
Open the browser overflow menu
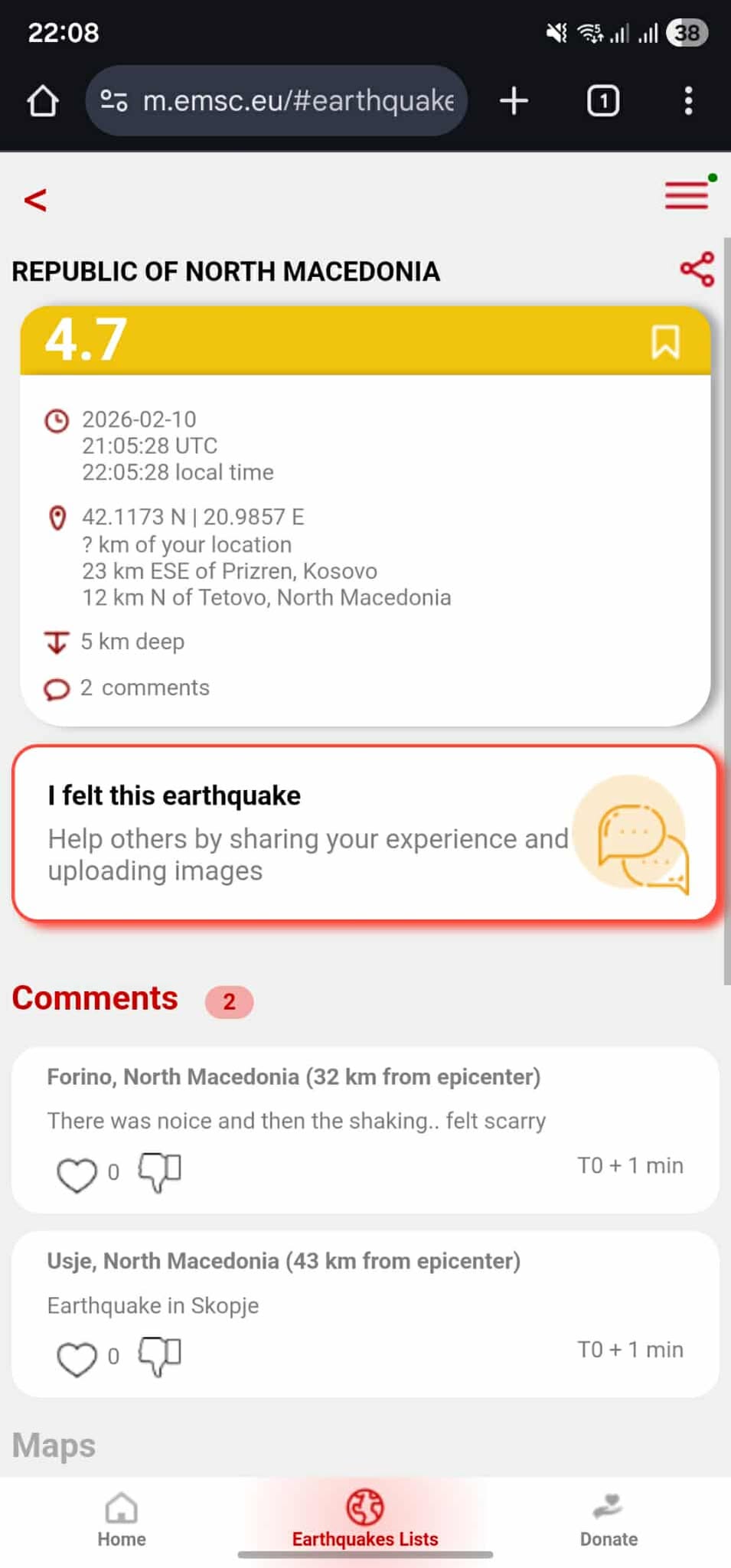pos(688,100)
